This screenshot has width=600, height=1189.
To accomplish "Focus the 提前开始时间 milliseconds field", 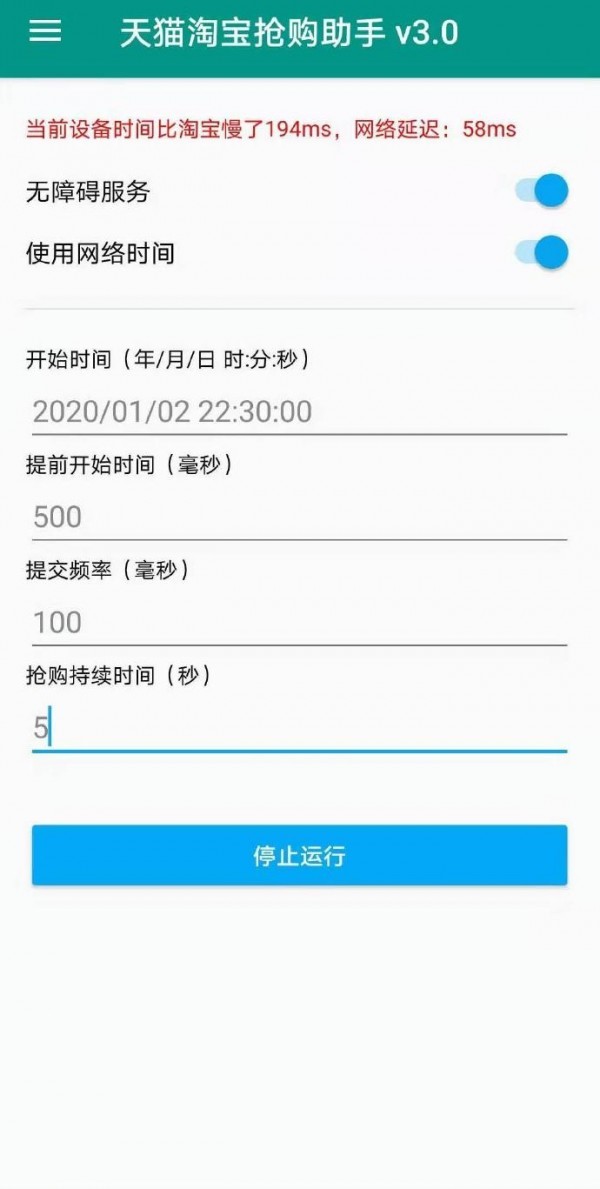I will (299, 517).
